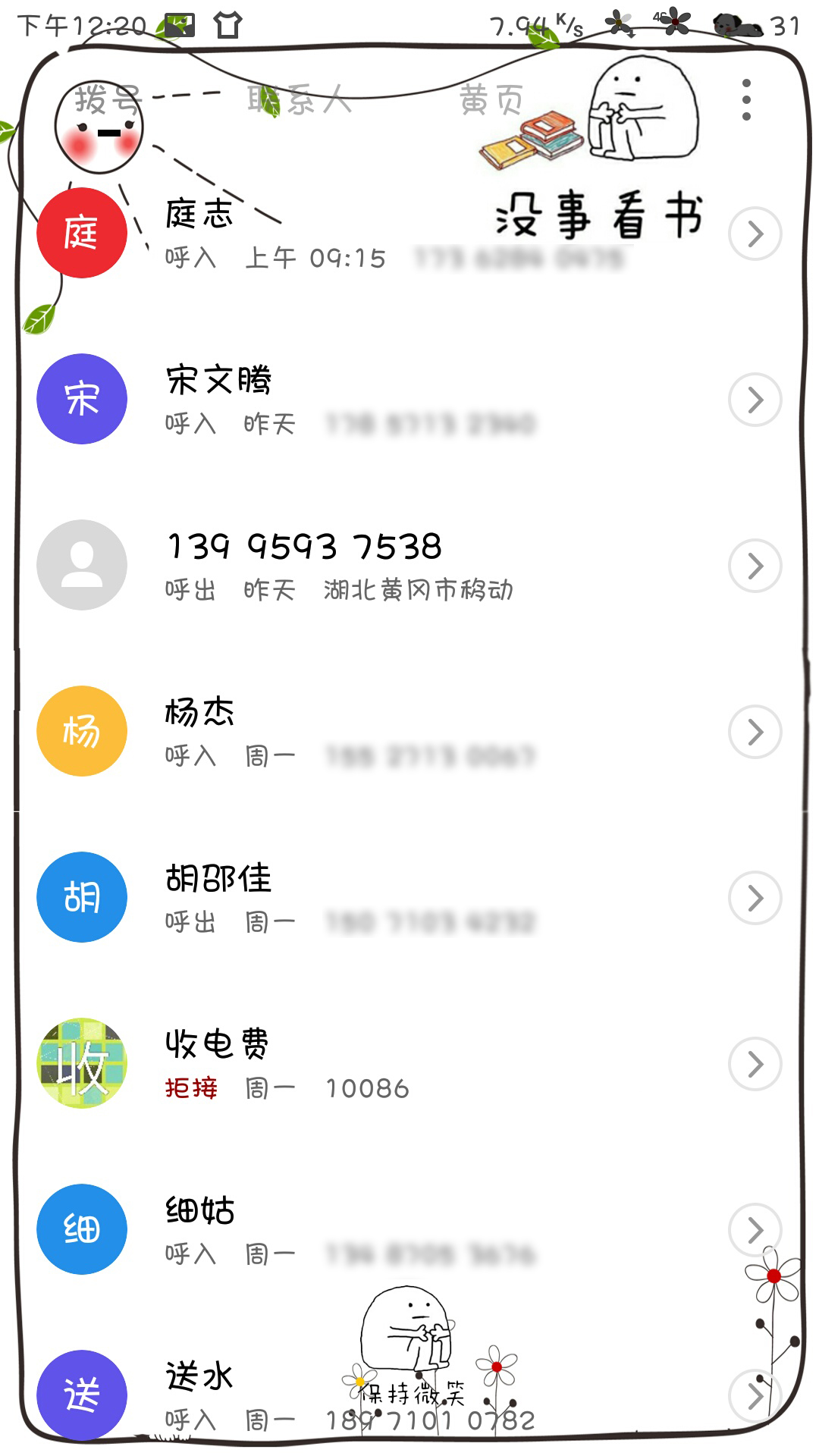Open details arrow for 宋文腾
819x1456 pixels.
tap(755, 400)
